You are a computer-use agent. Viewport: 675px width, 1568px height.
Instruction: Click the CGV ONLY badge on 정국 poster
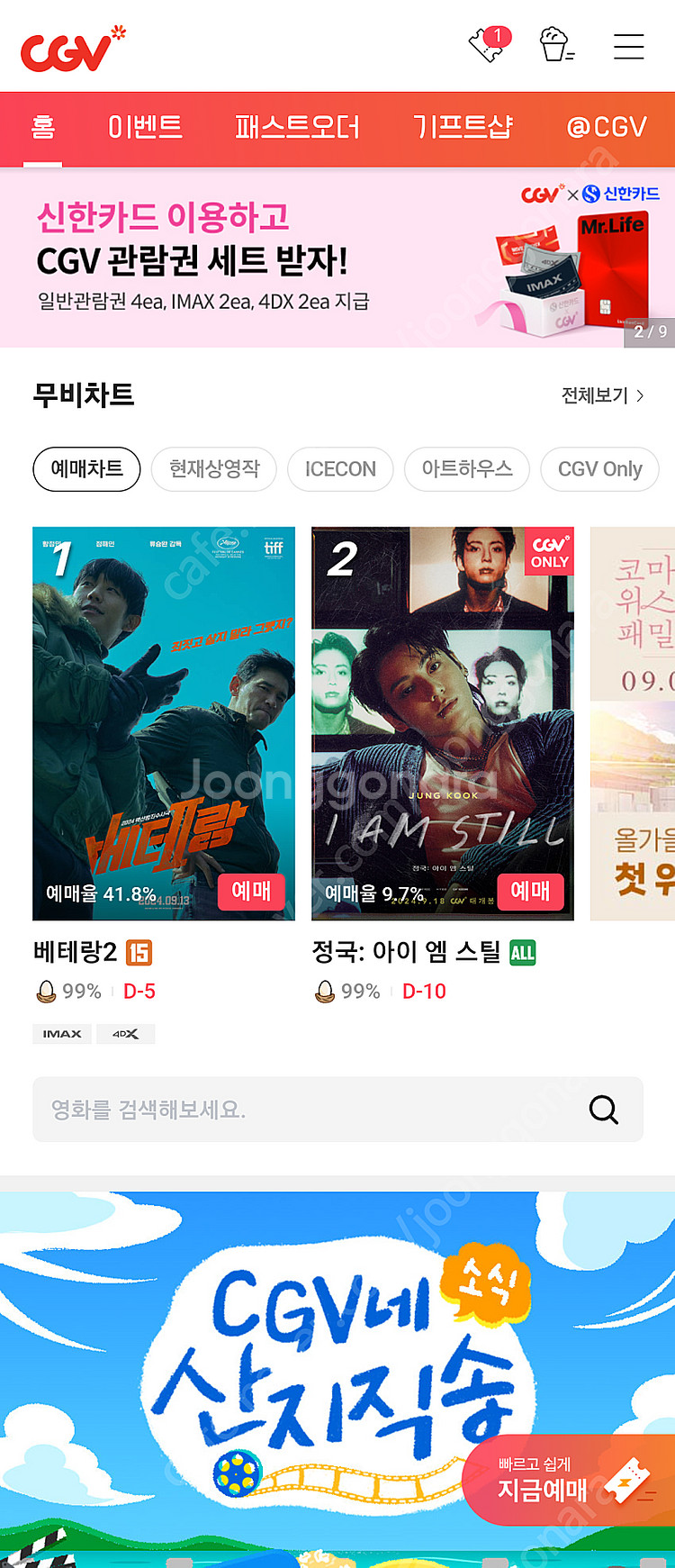coord(551,551)
